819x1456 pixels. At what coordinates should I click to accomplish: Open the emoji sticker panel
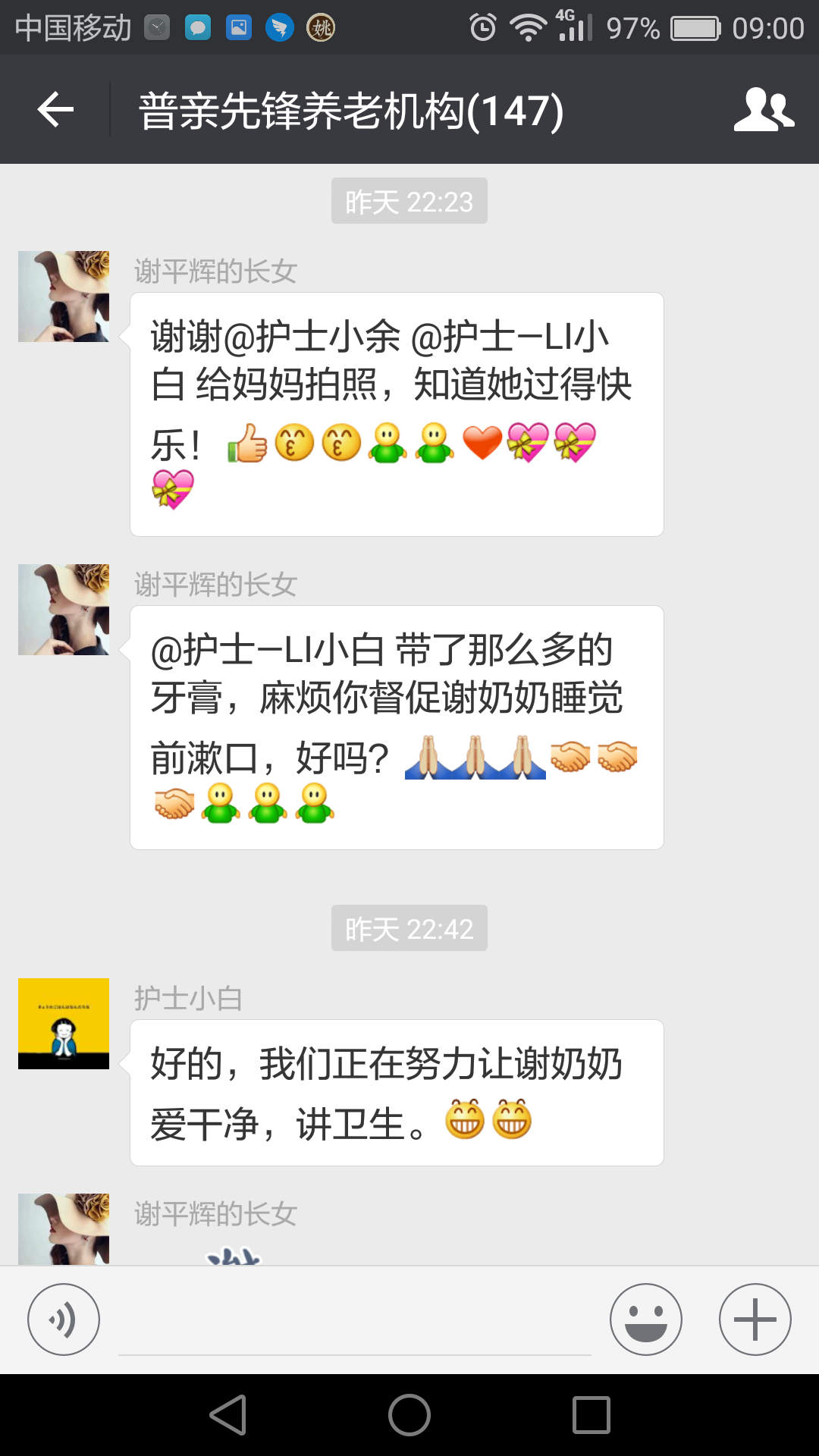(645, 1319)
